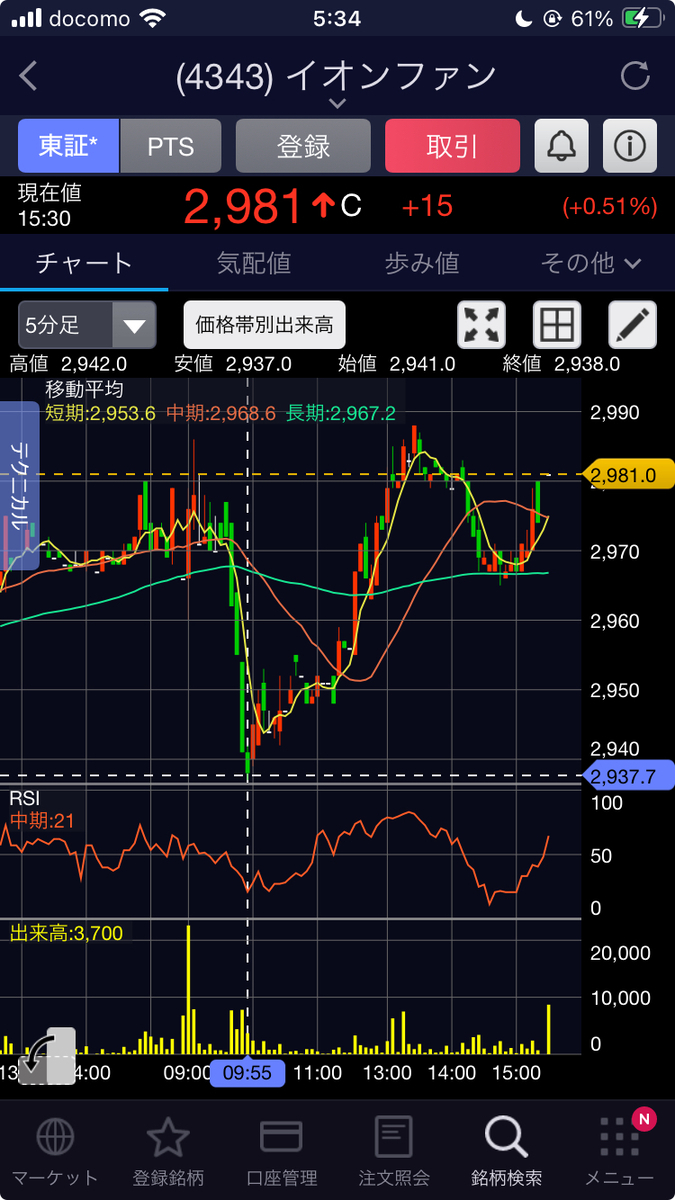This screenshot has height=1200, width=675.
Task: Open the stock info icon
Action: coord(630,146)
